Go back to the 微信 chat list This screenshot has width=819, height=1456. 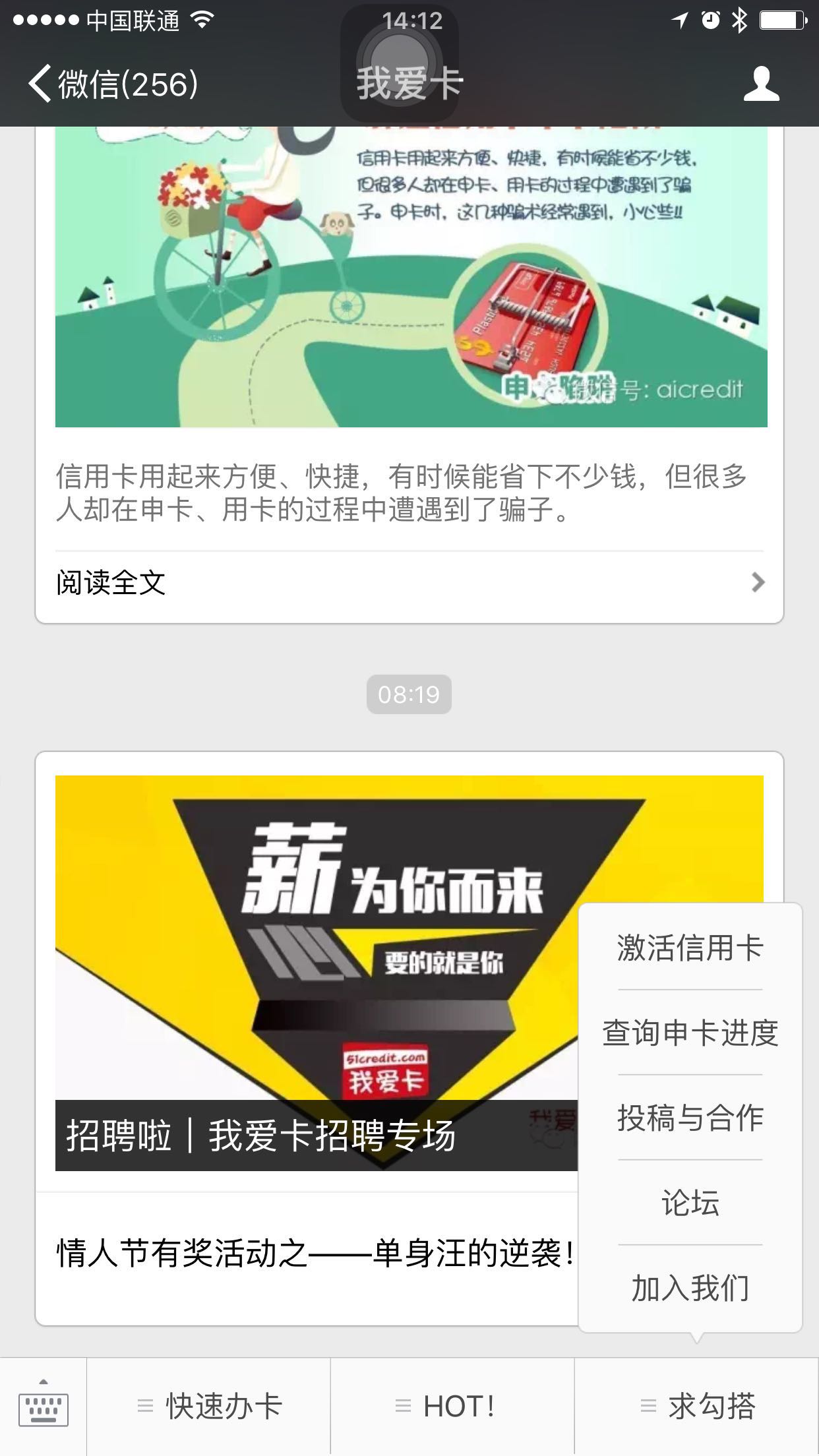[x=112, y=84]
